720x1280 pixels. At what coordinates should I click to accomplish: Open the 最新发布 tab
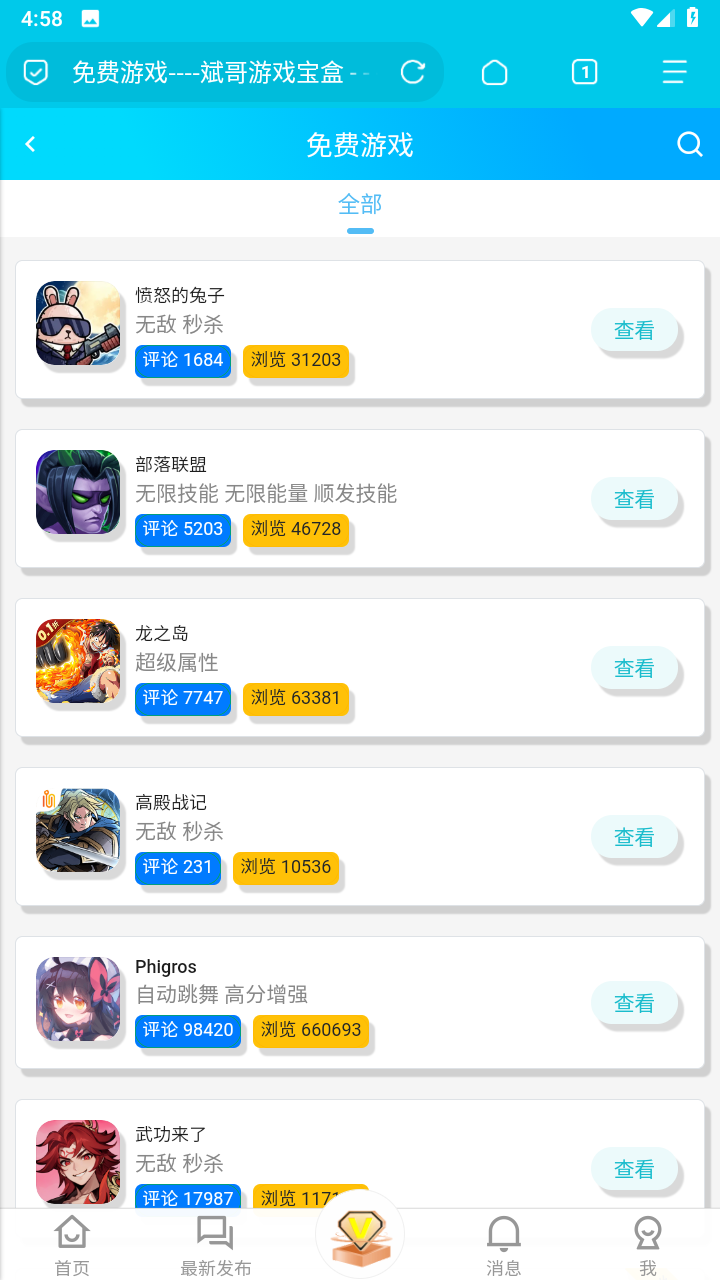click(215, 1245)
